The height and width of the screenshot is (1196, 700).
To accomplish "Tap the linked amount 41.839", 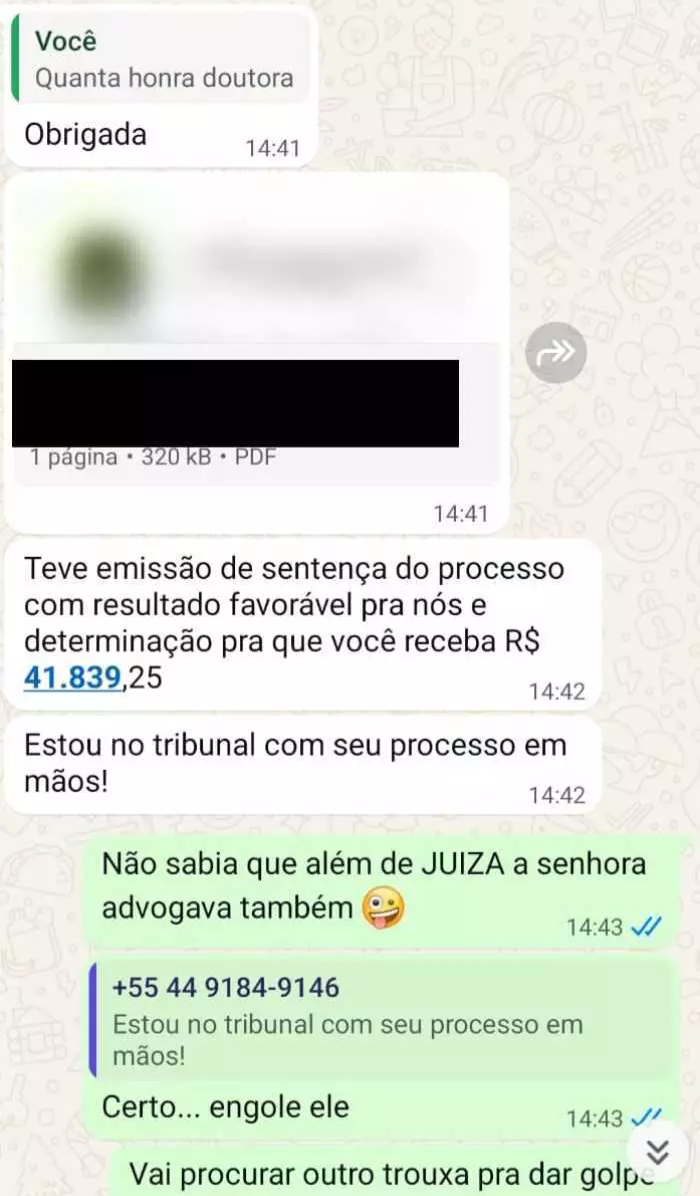I will point(72,679).
